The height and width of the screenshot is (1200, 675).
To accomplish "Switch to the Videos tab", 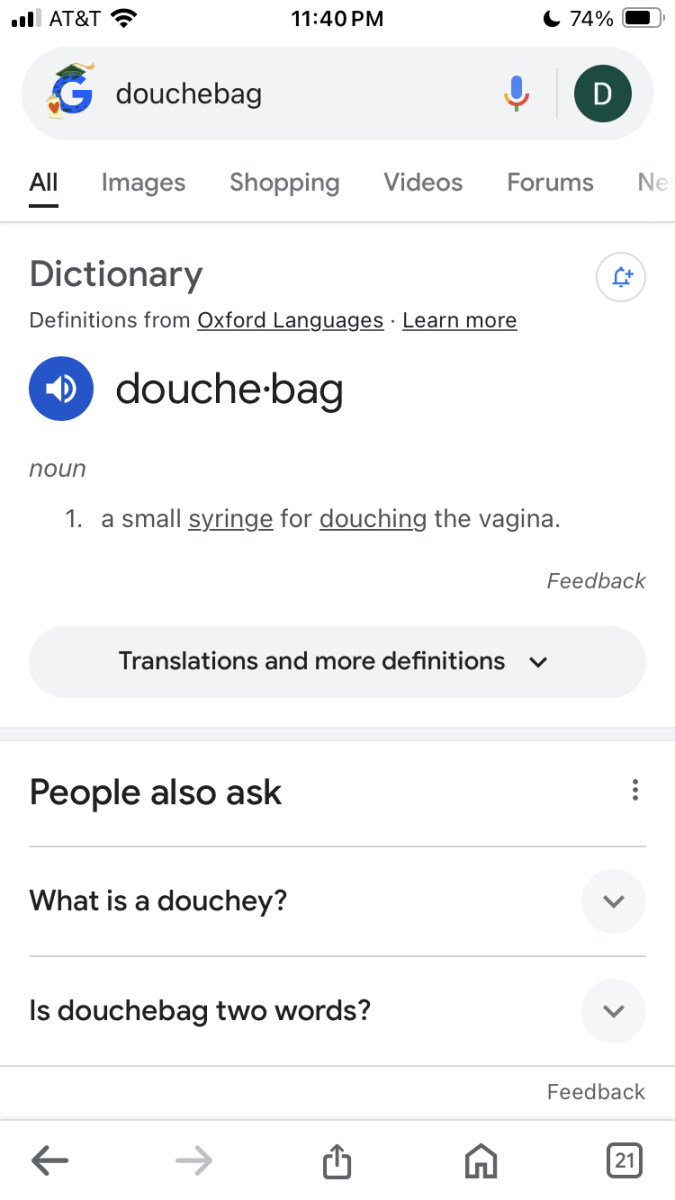I will coord(423,182).
